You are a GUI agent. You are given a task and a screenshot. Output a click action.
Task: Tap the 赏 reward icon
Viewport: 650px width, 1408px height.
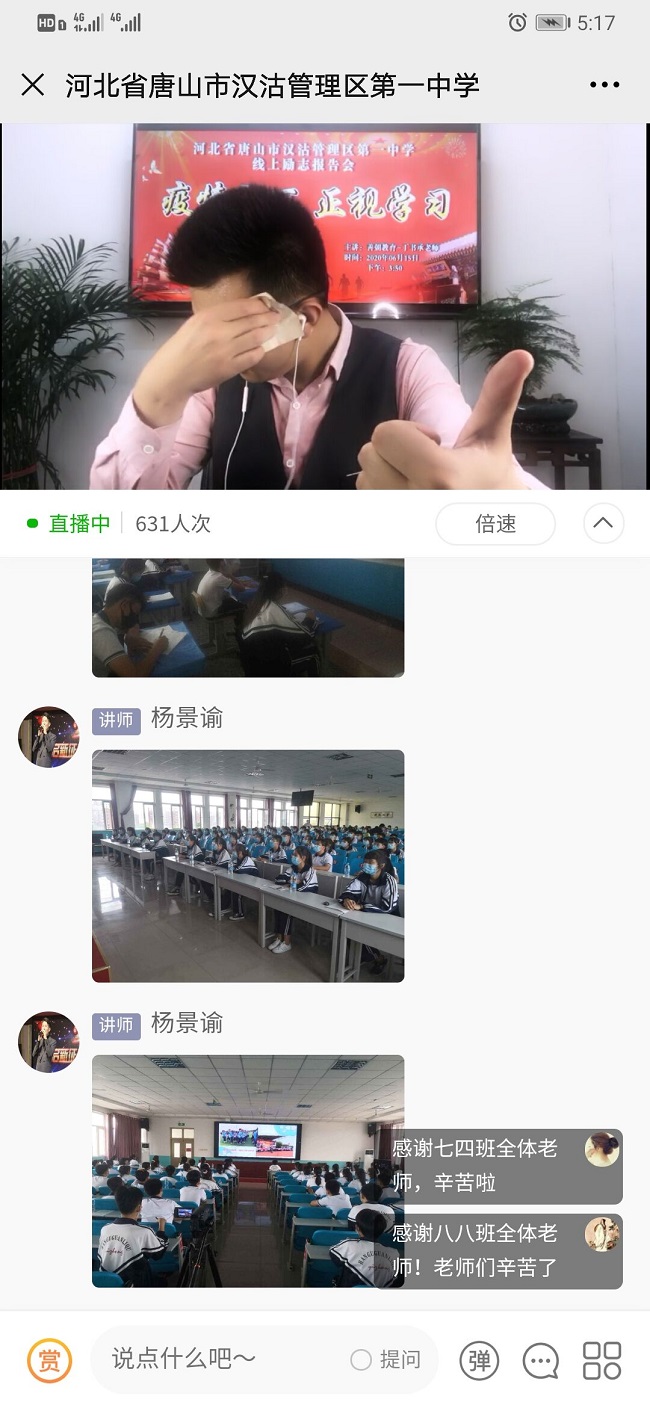click(x=49, y=1360)
